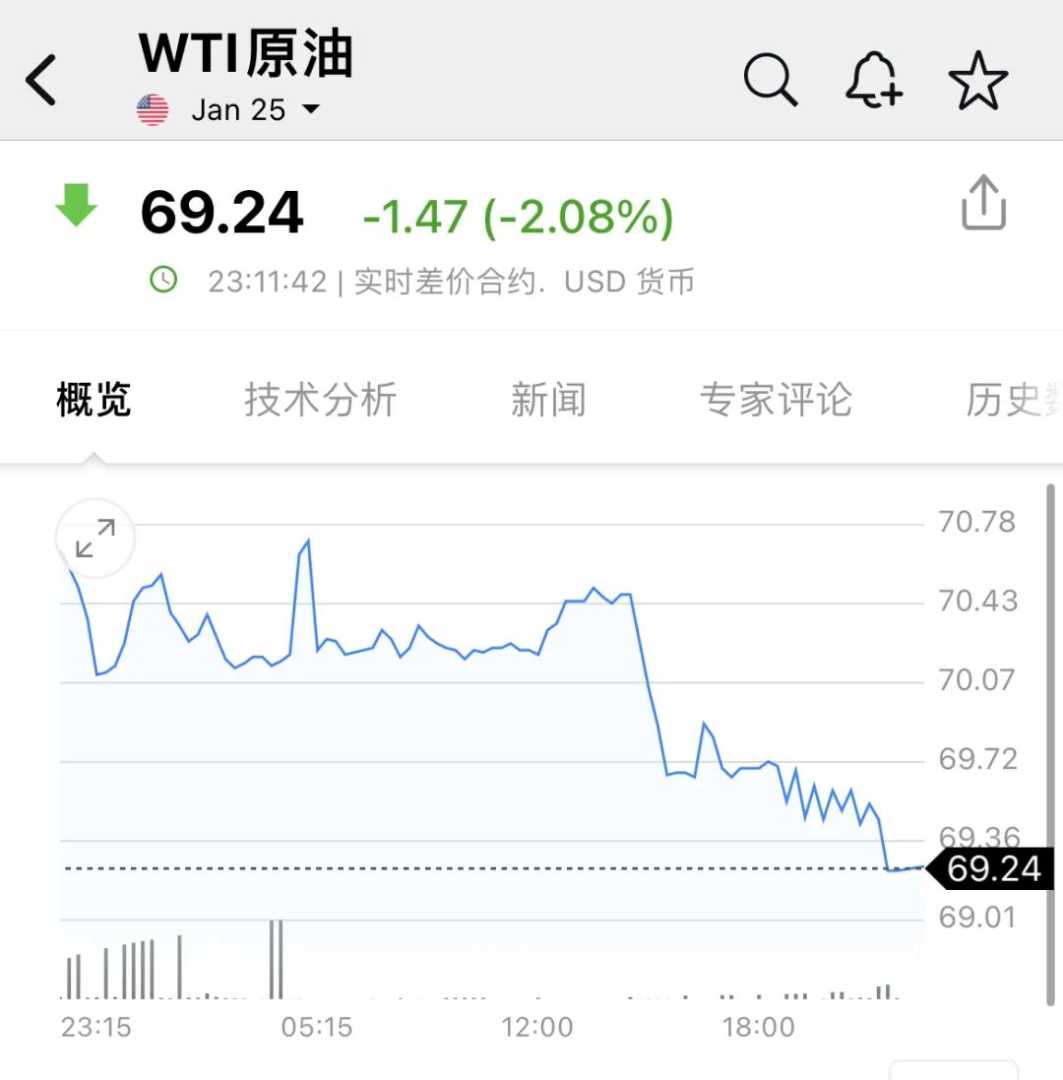Open the Jan 25 contract dropdown

pyautogui.click(x=254, y=109)
